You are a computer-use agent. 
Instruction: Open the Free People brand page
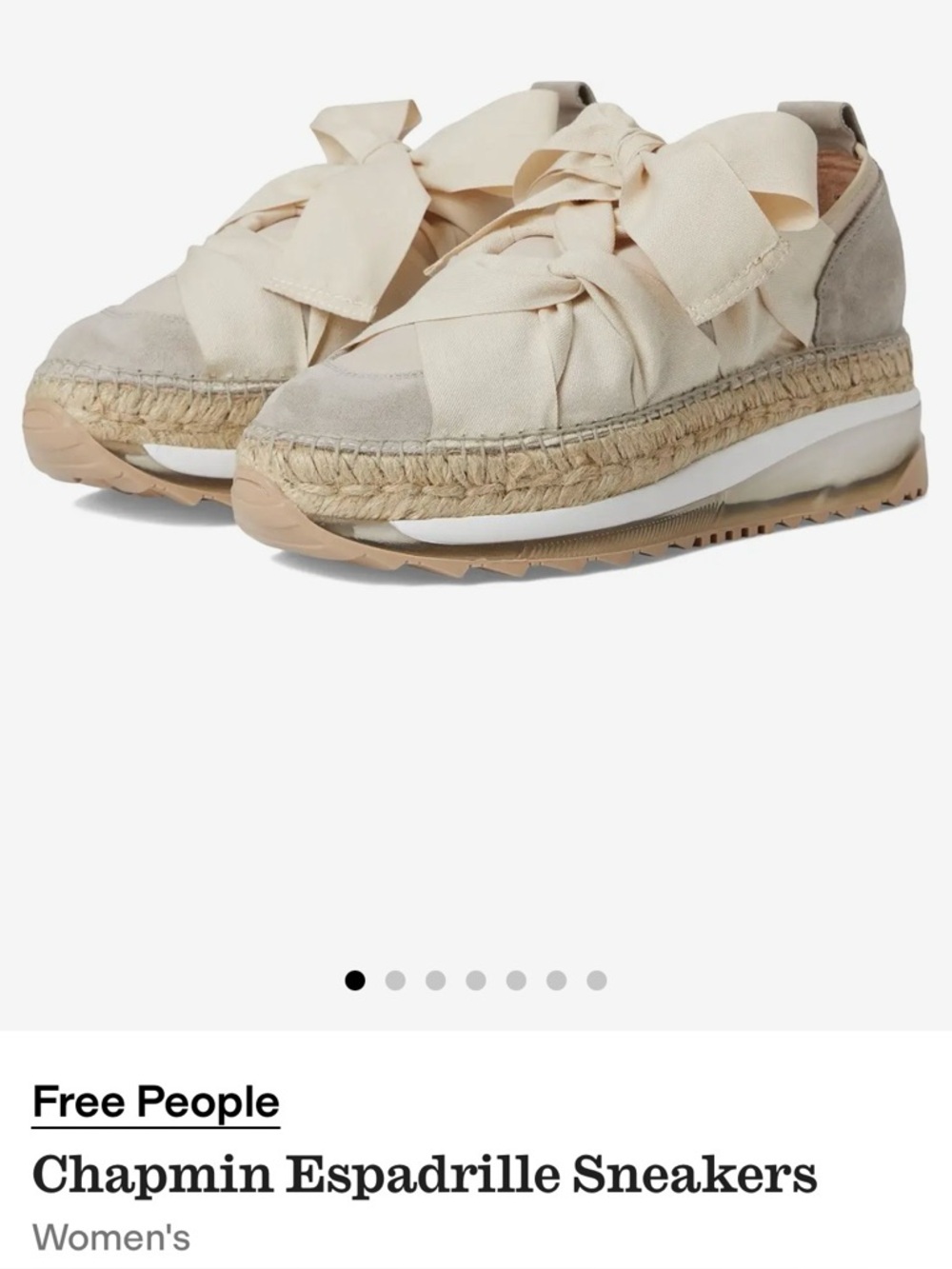(x=155, y=1100)
